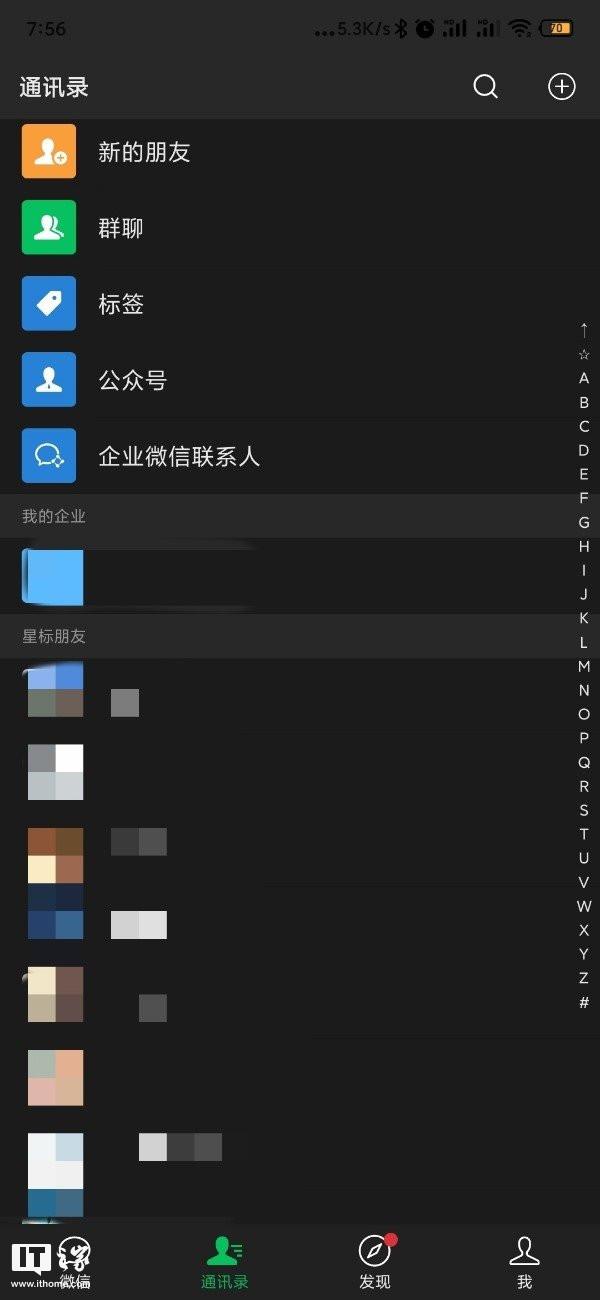Open 公众号 official accounts
600x1300 pixels.
click(300, 380)
